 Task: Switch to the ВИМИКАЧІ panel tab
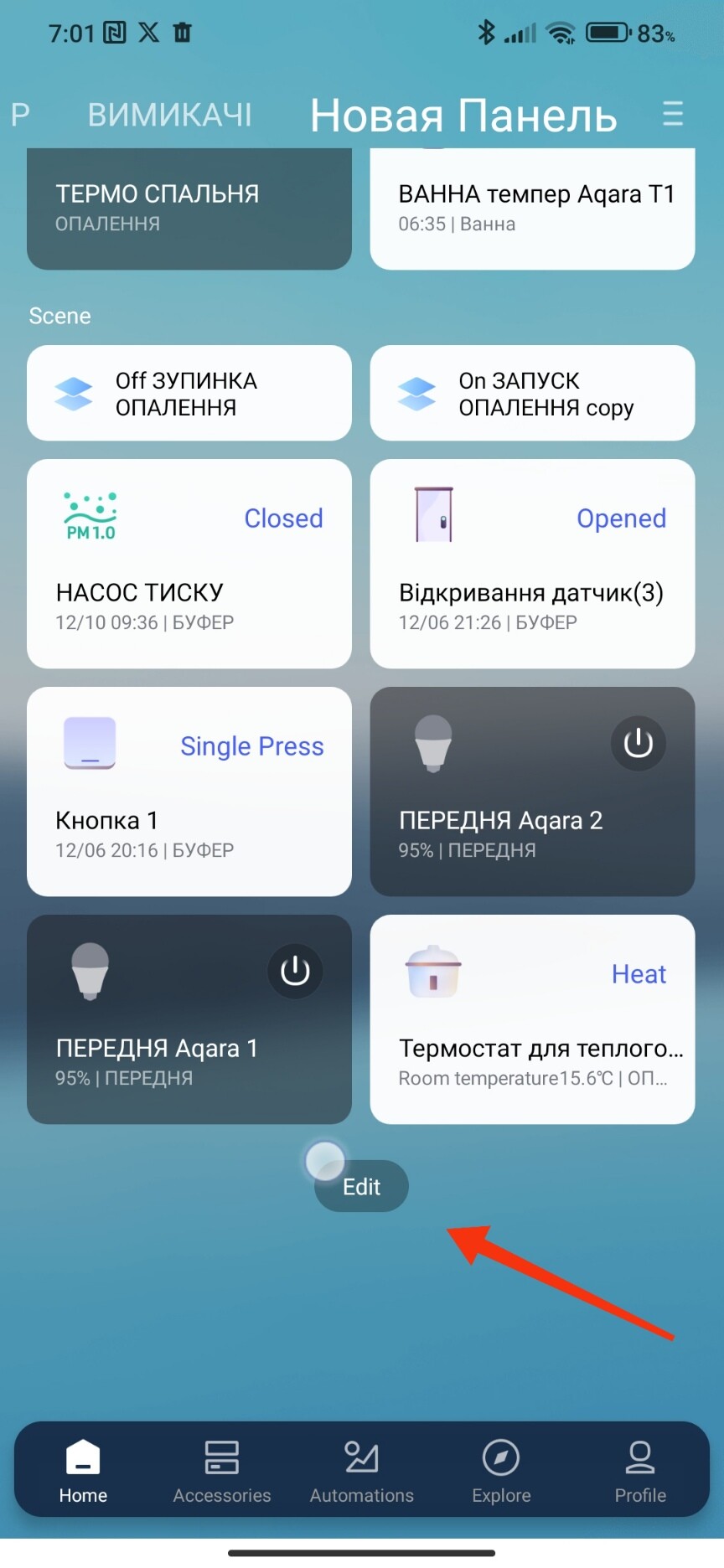[170, 115]
